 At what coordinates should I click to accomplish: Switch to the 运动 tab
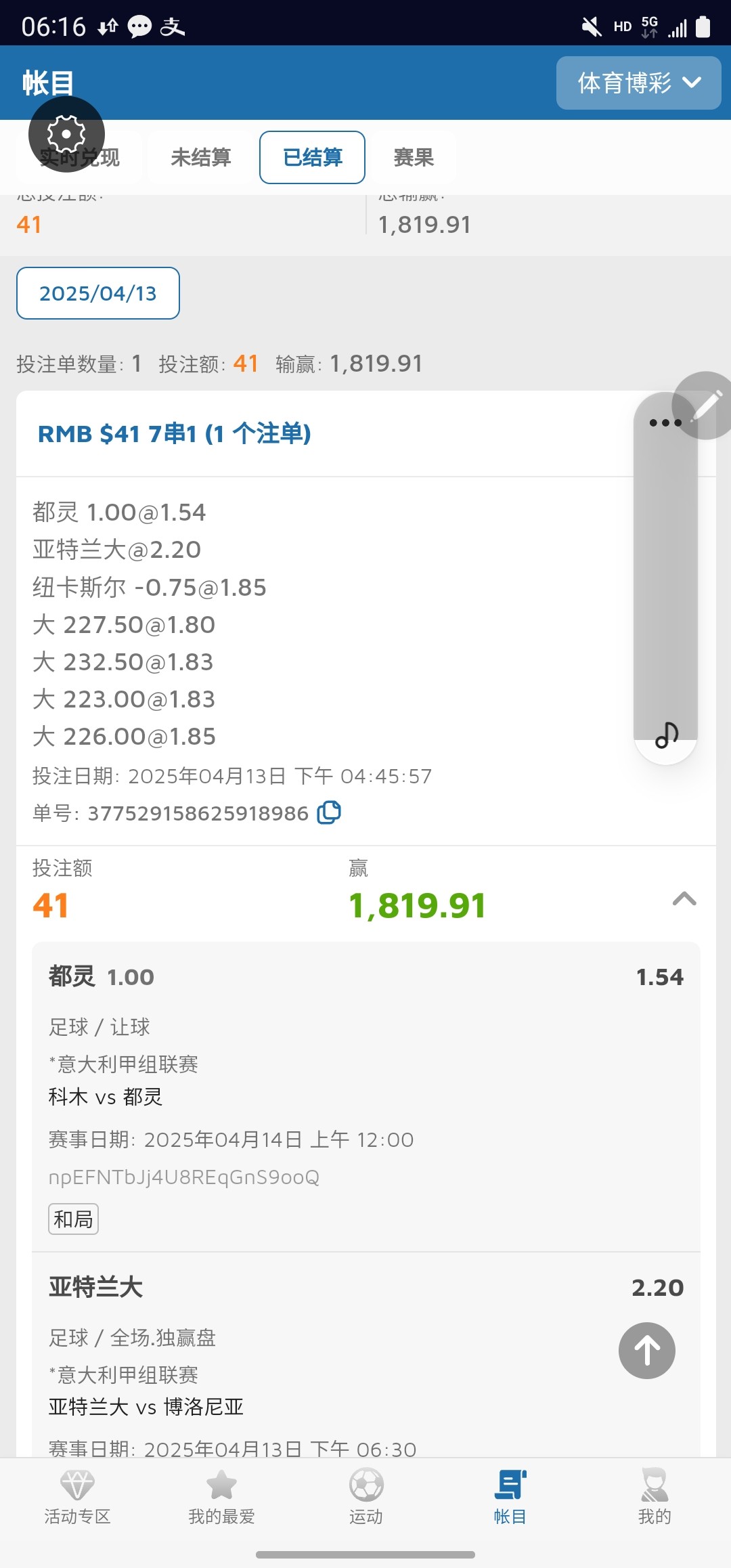tap(366, 1497)
